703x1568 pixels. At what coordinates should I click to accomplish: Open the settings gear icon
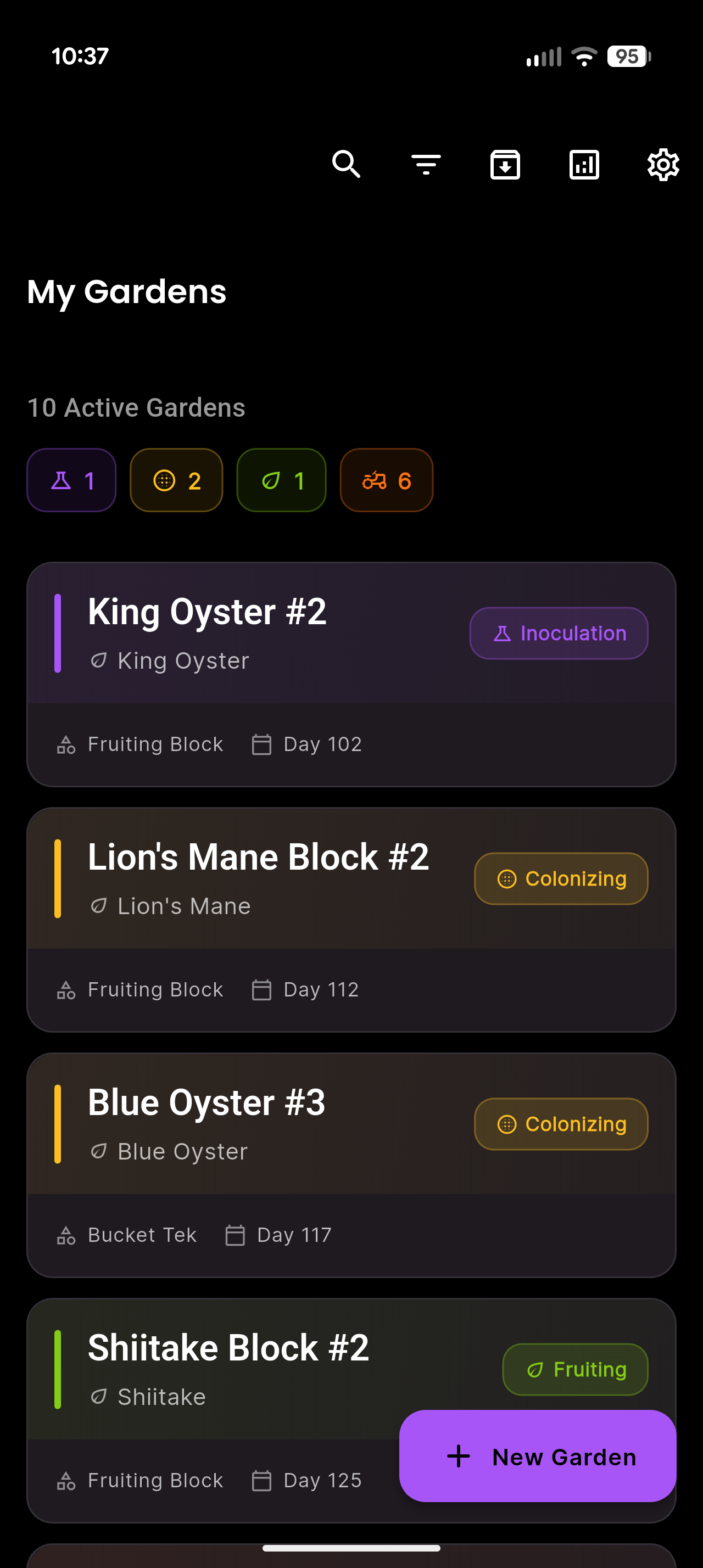663,164
